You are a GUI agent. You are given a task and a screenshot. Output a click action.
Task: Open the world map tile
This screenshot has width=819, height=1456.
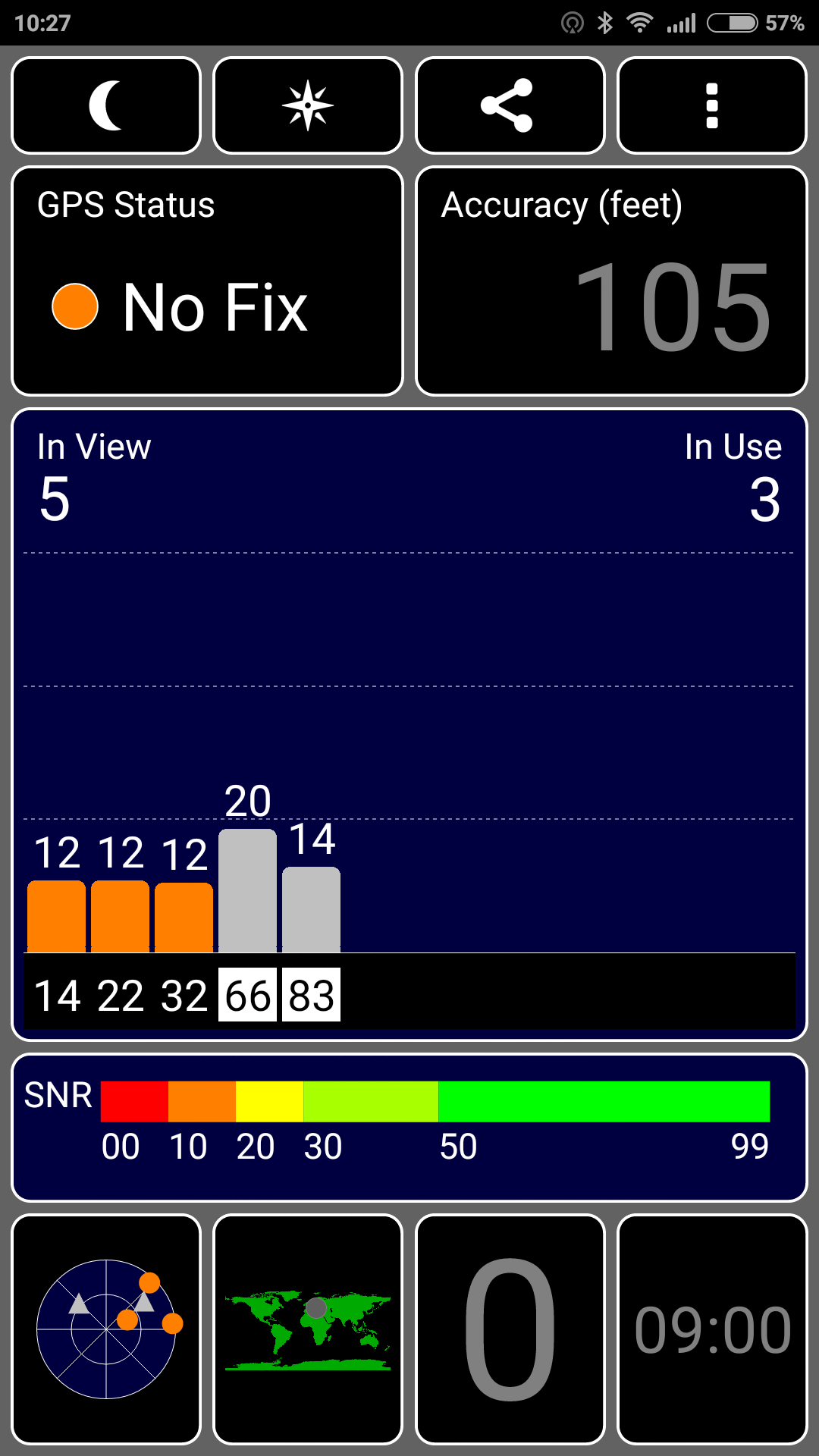[x=308, y=1329]
